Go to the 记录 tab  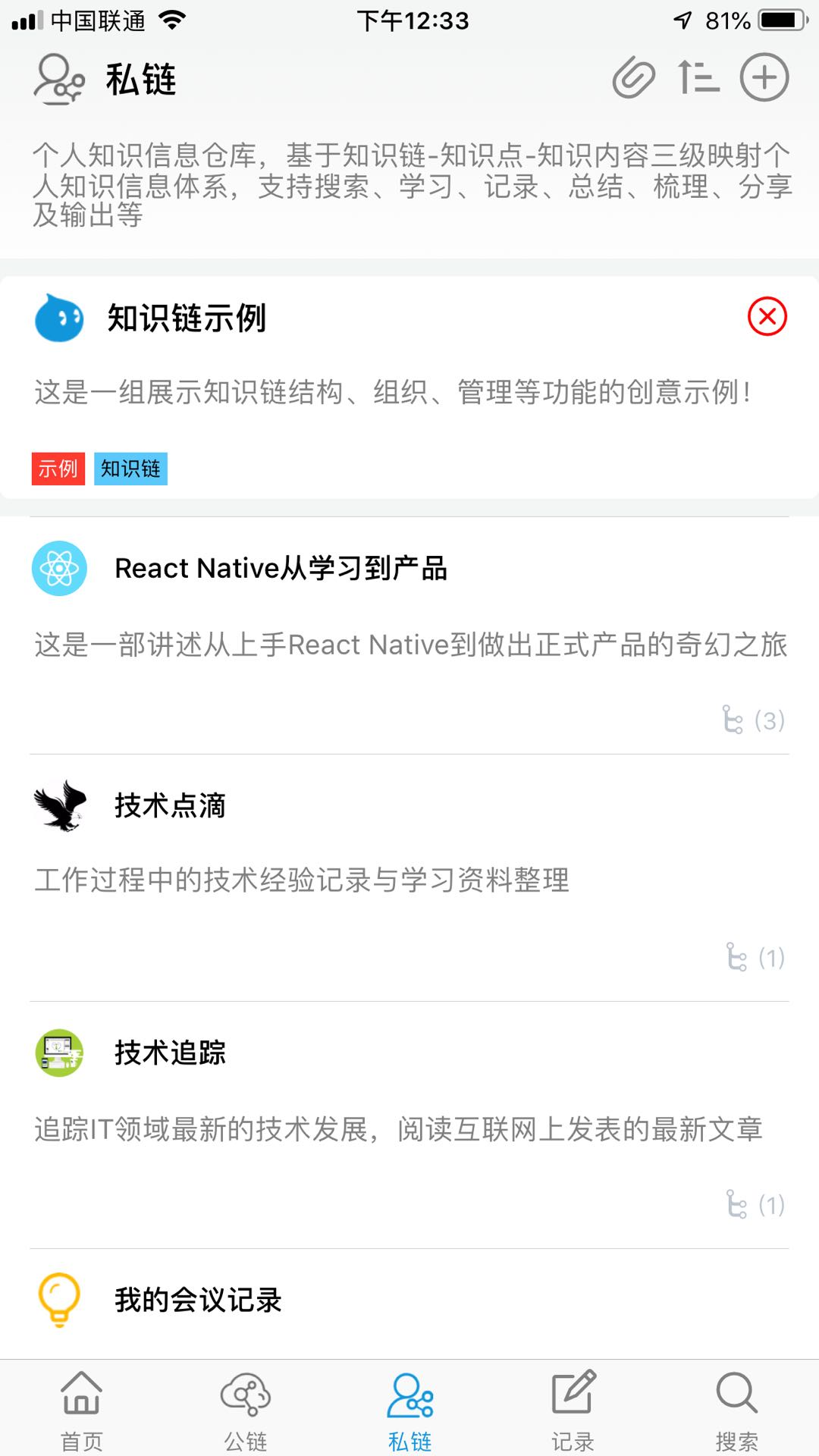pyautogui.click(x=573, y=1410)
